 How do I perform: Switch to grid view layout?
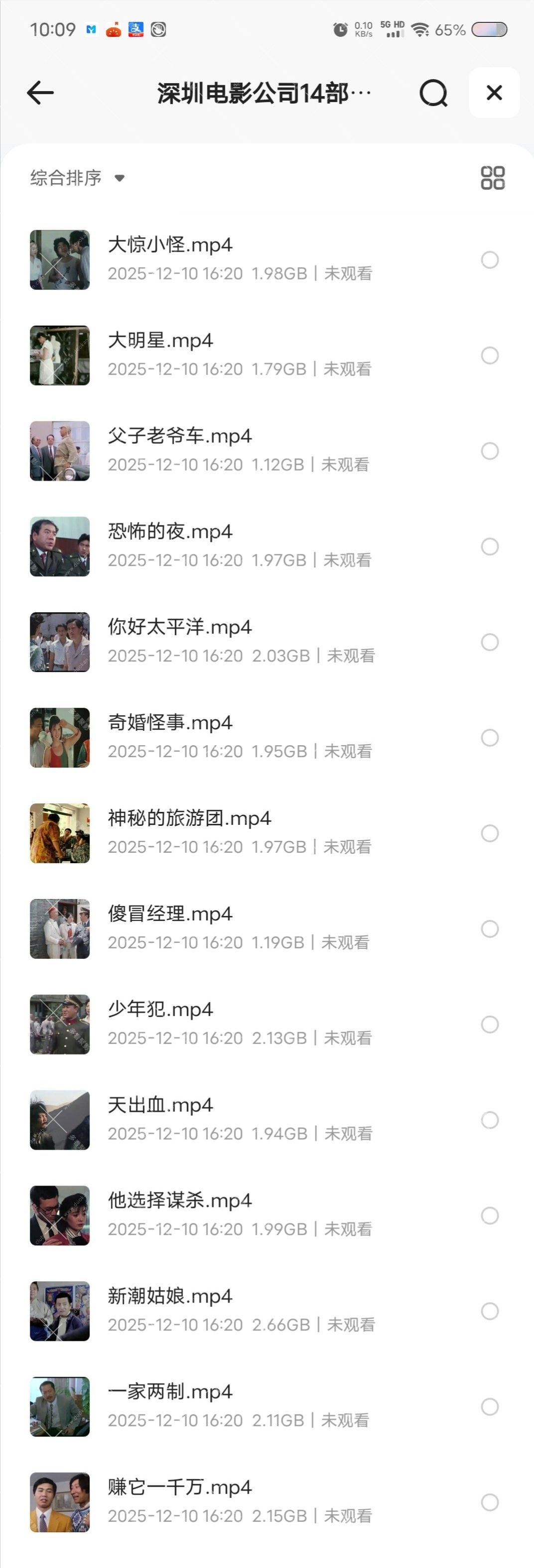click(493, 178)
